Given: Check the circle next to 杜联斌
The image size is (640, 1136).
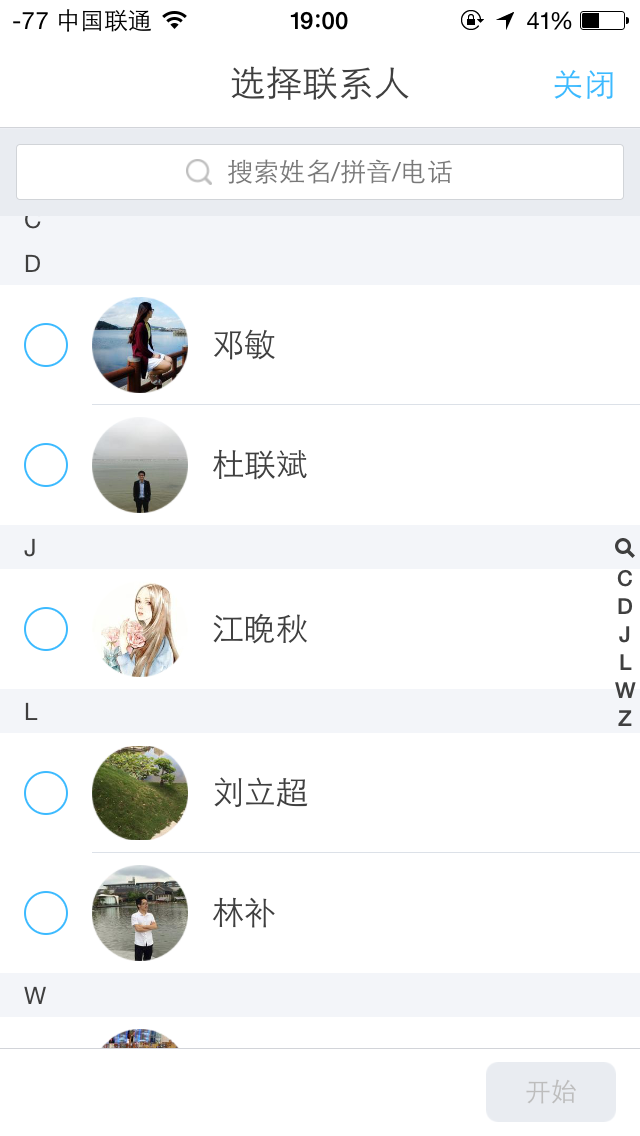Looking at the screenshot, I should [46, 465].
